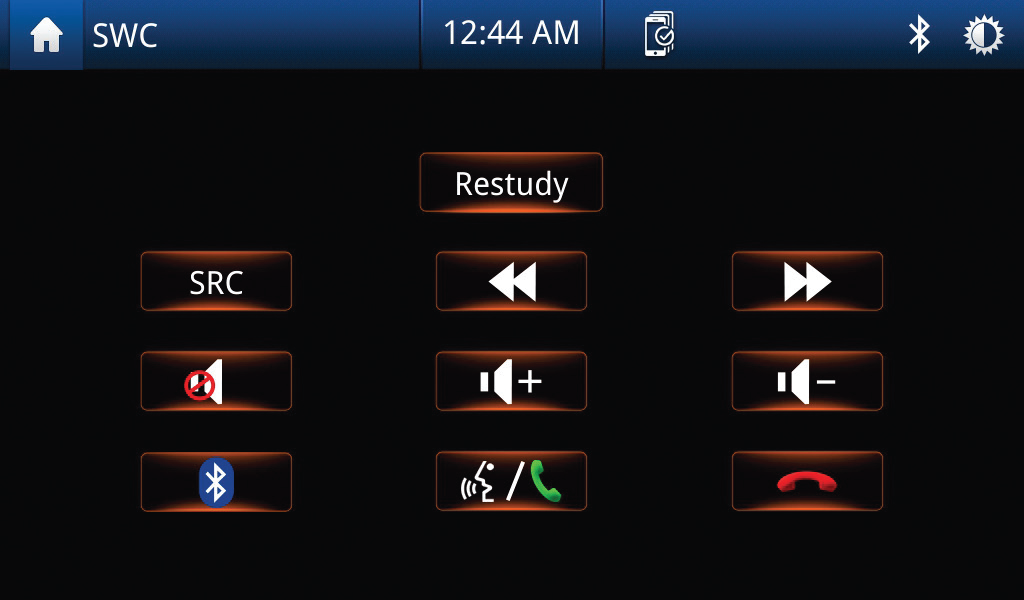Select the SRC button

[x=216, y=282]
